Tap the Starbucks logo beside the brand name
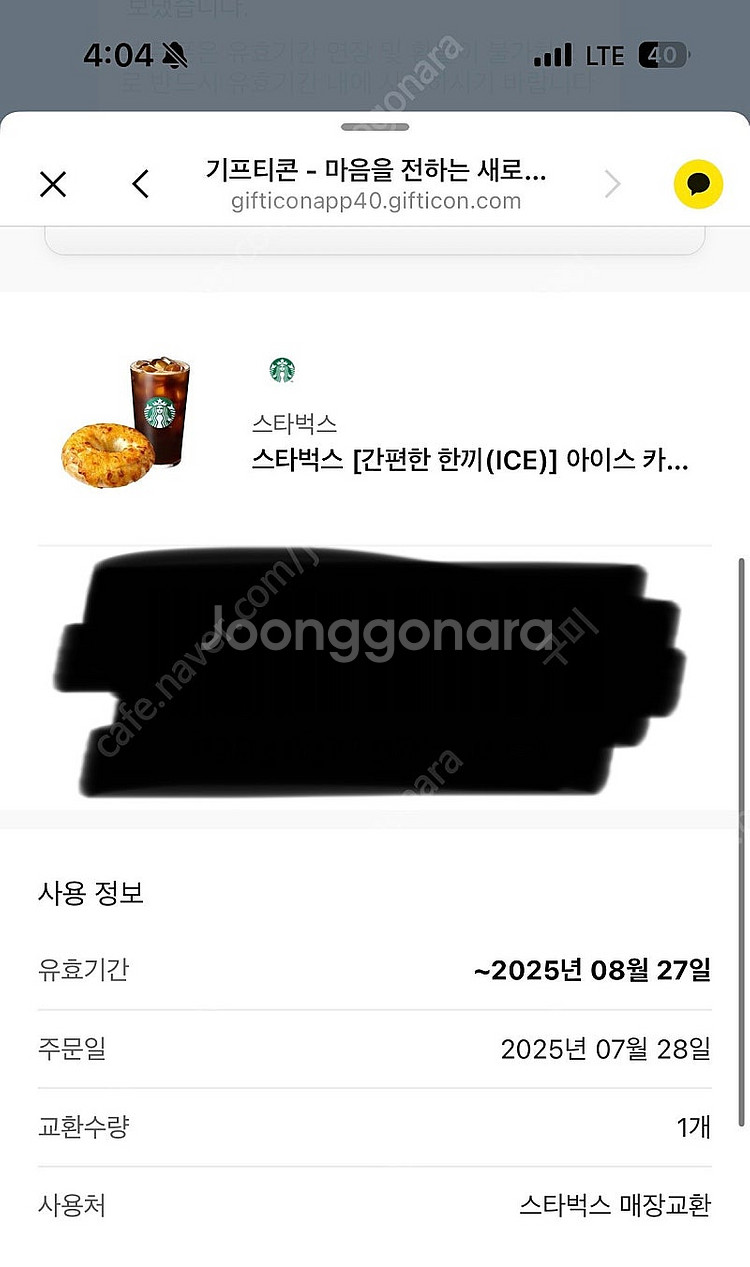This screenshot has height=1267, width=750. click(283, 371)
